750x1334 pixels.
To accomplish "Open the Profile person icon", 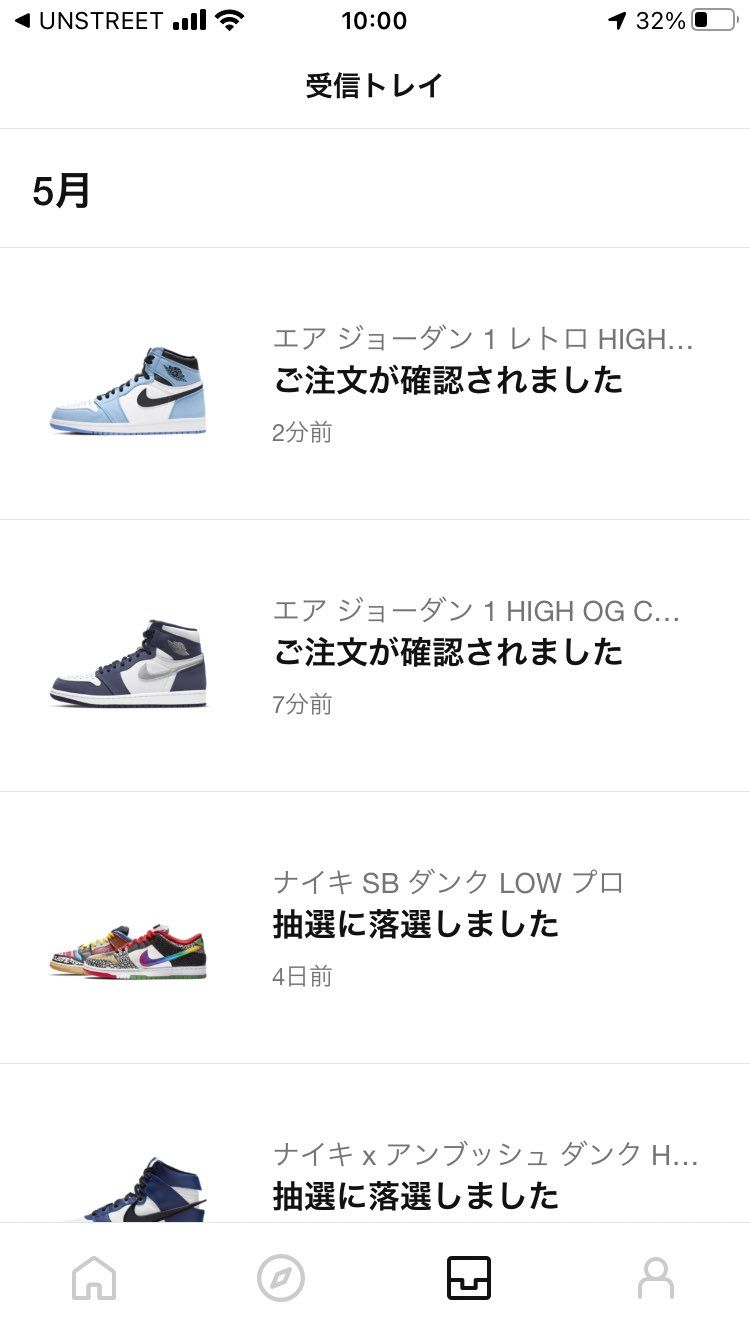I will point(656,1277).
